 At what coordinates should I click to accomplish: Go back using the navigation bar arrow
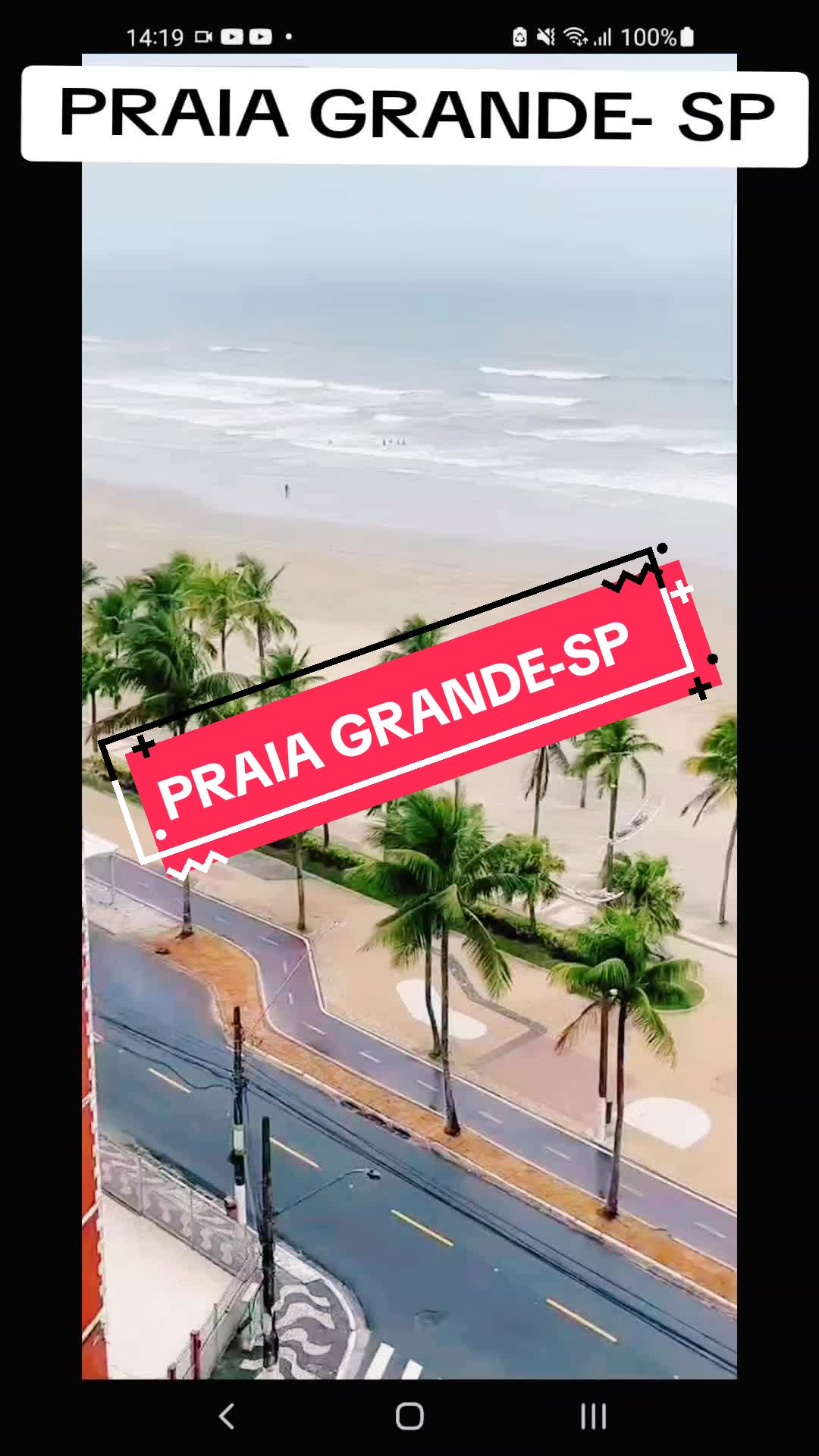coord(226,1416)
